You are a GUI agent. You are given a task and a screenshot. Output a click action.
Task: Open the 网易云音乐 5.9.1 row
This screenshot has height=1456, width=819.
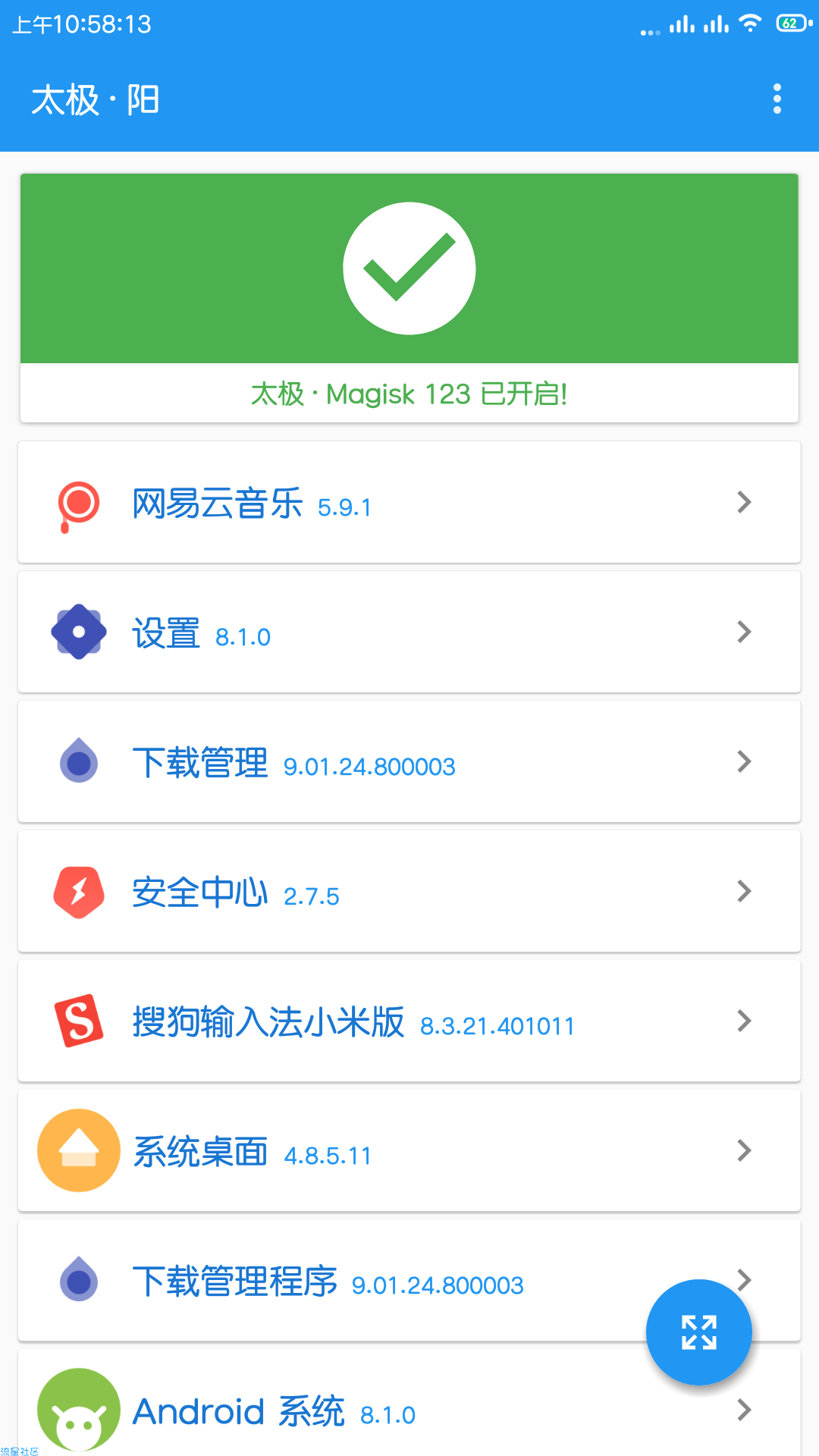409,502
